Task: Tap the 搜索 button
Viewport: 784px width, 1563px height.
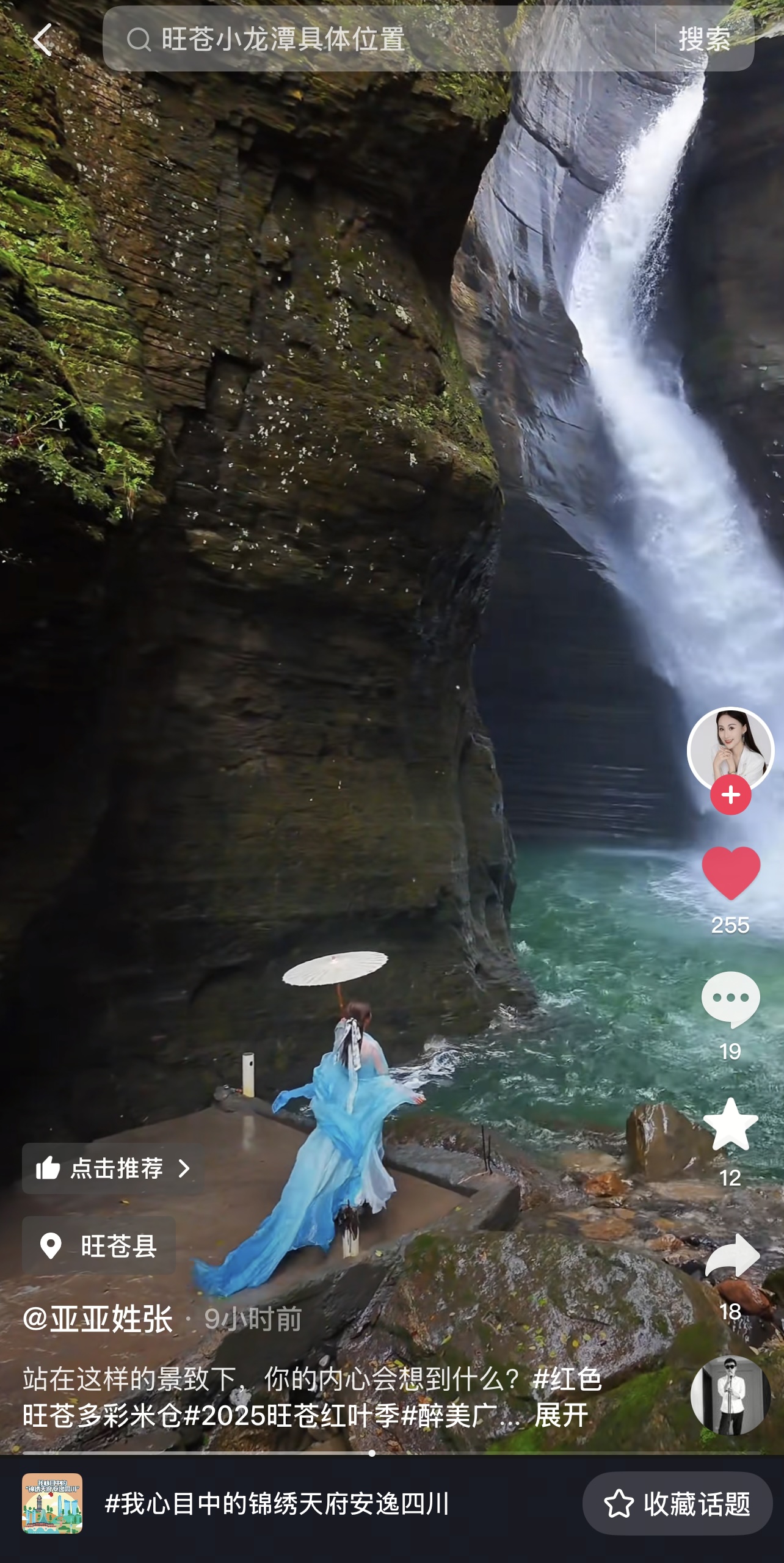Action: click(x=704, y=40)
